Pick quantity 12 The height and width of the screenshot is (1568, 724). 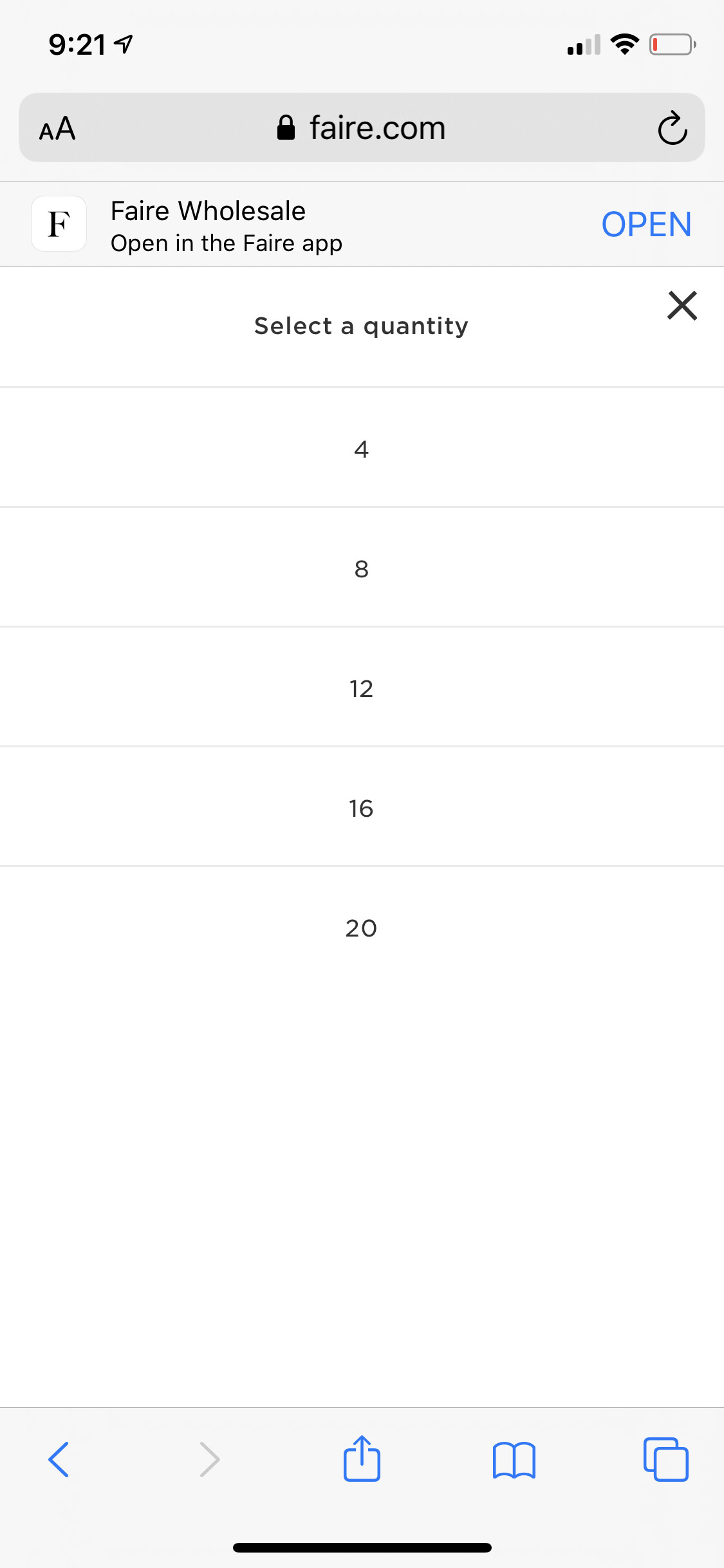[362, 688]
